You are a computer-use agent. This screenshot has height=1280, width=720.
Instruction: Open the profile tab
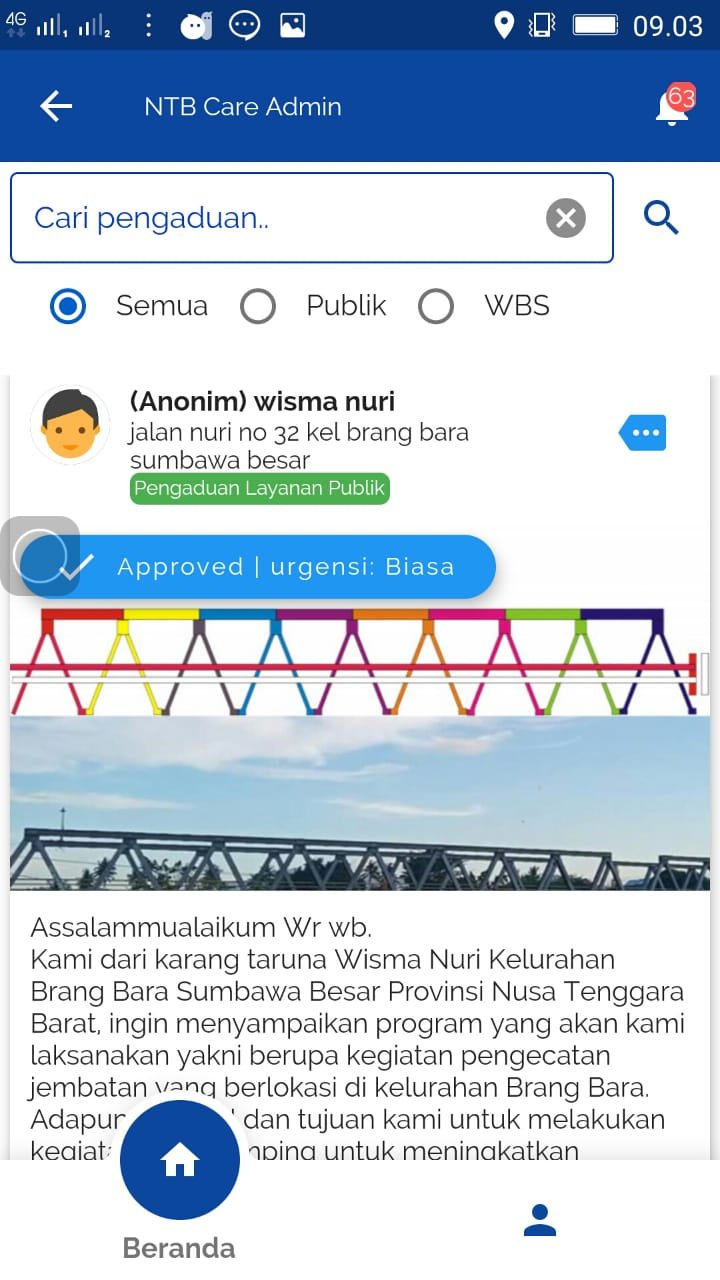pos(540,1220)
